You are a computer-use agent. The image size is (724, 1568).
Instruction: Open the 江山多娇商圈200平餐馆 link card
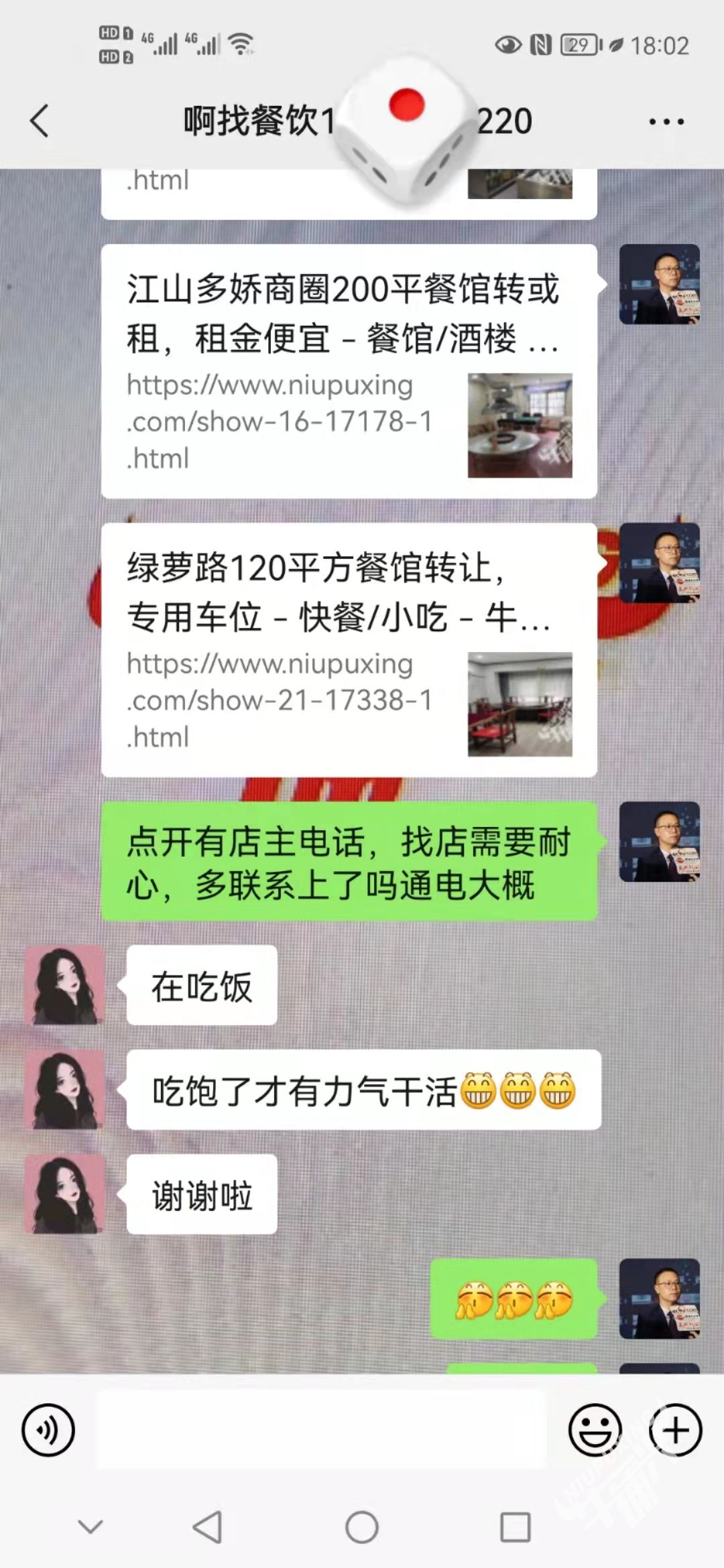coord(349,371)
